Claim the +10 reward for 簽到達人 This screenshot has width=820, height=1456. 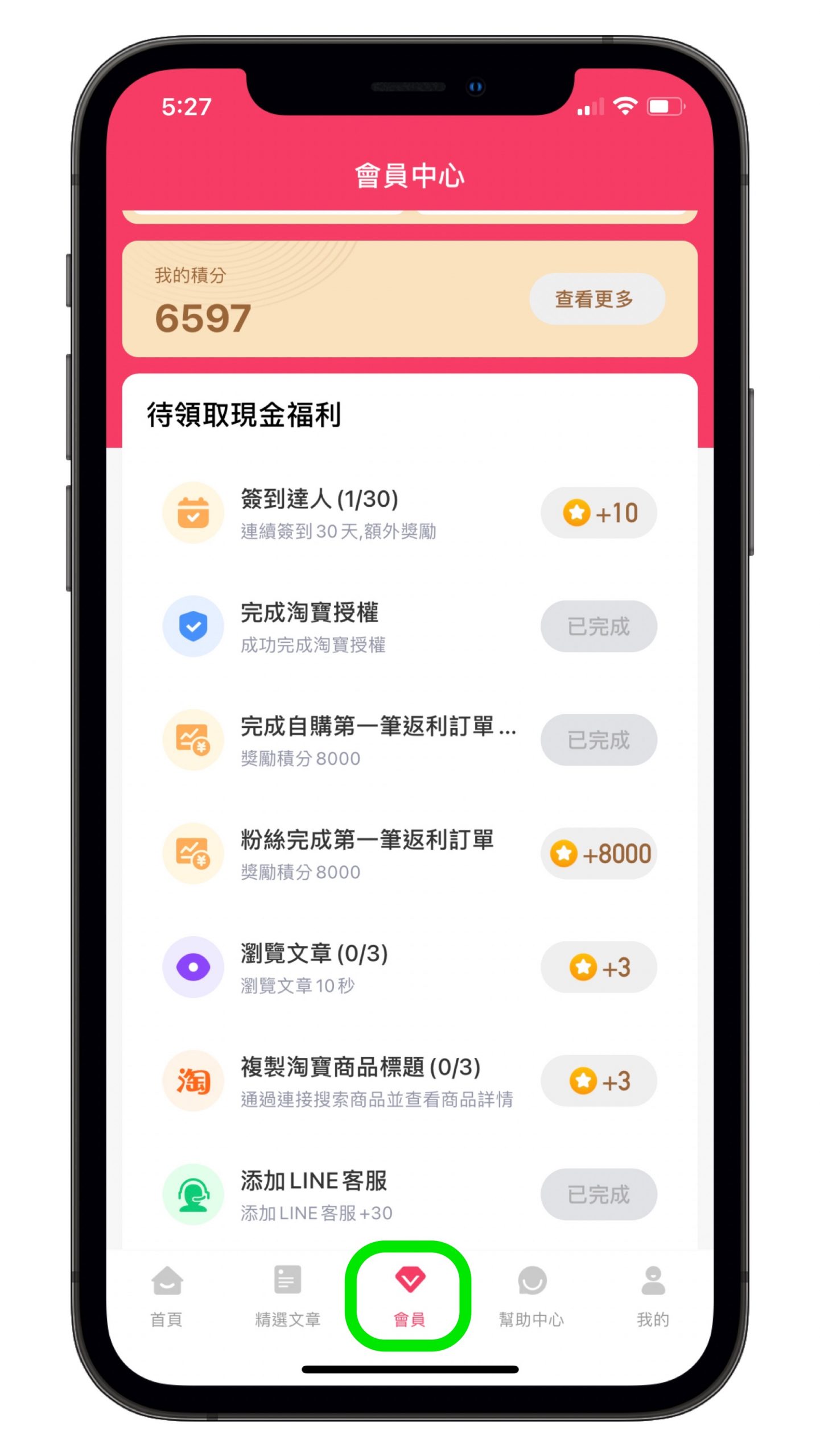coord(599,512)
